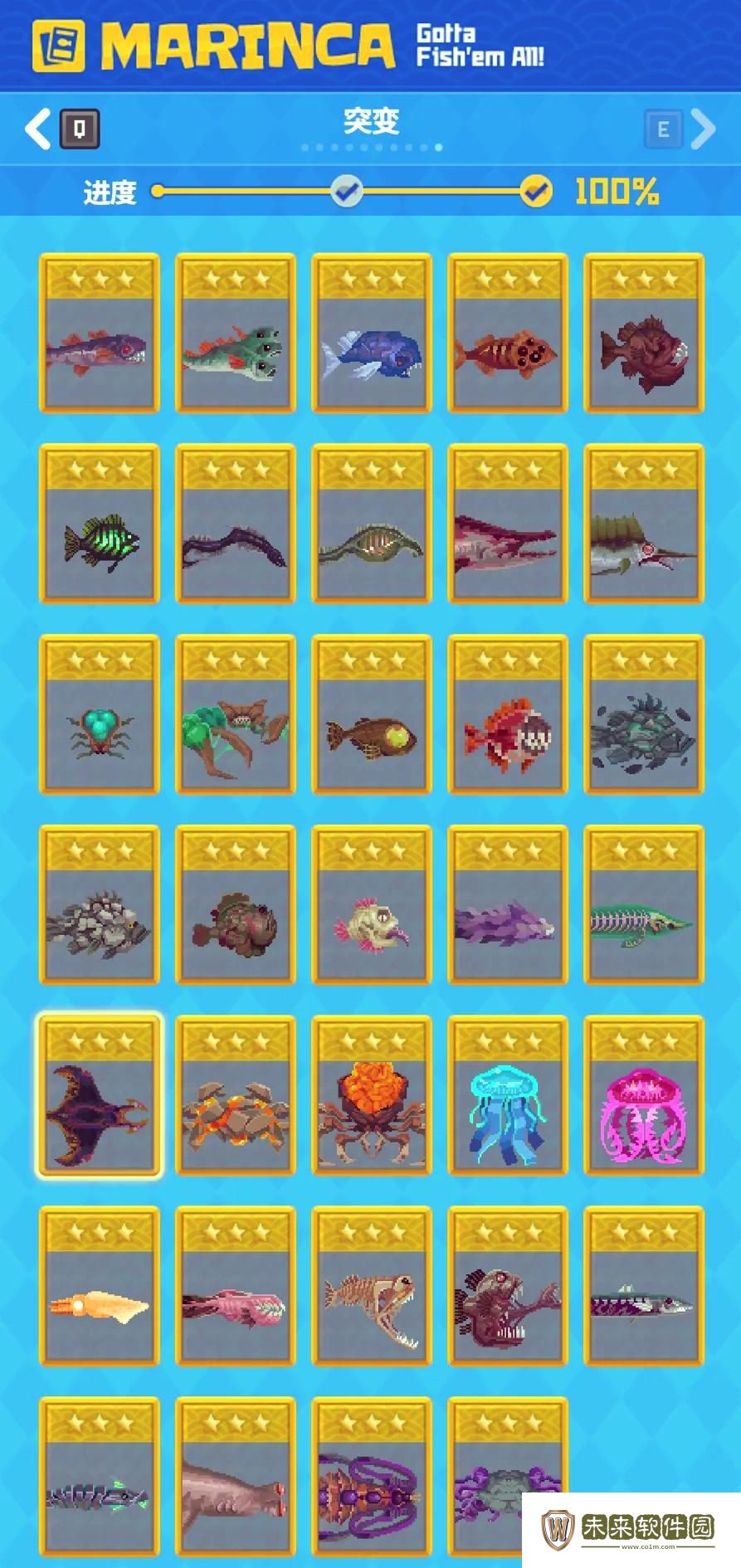Screen dimensions: 741x1568
Task: Open the red anglerfish card
Action: pyautogui.click(x=644, y=334)
